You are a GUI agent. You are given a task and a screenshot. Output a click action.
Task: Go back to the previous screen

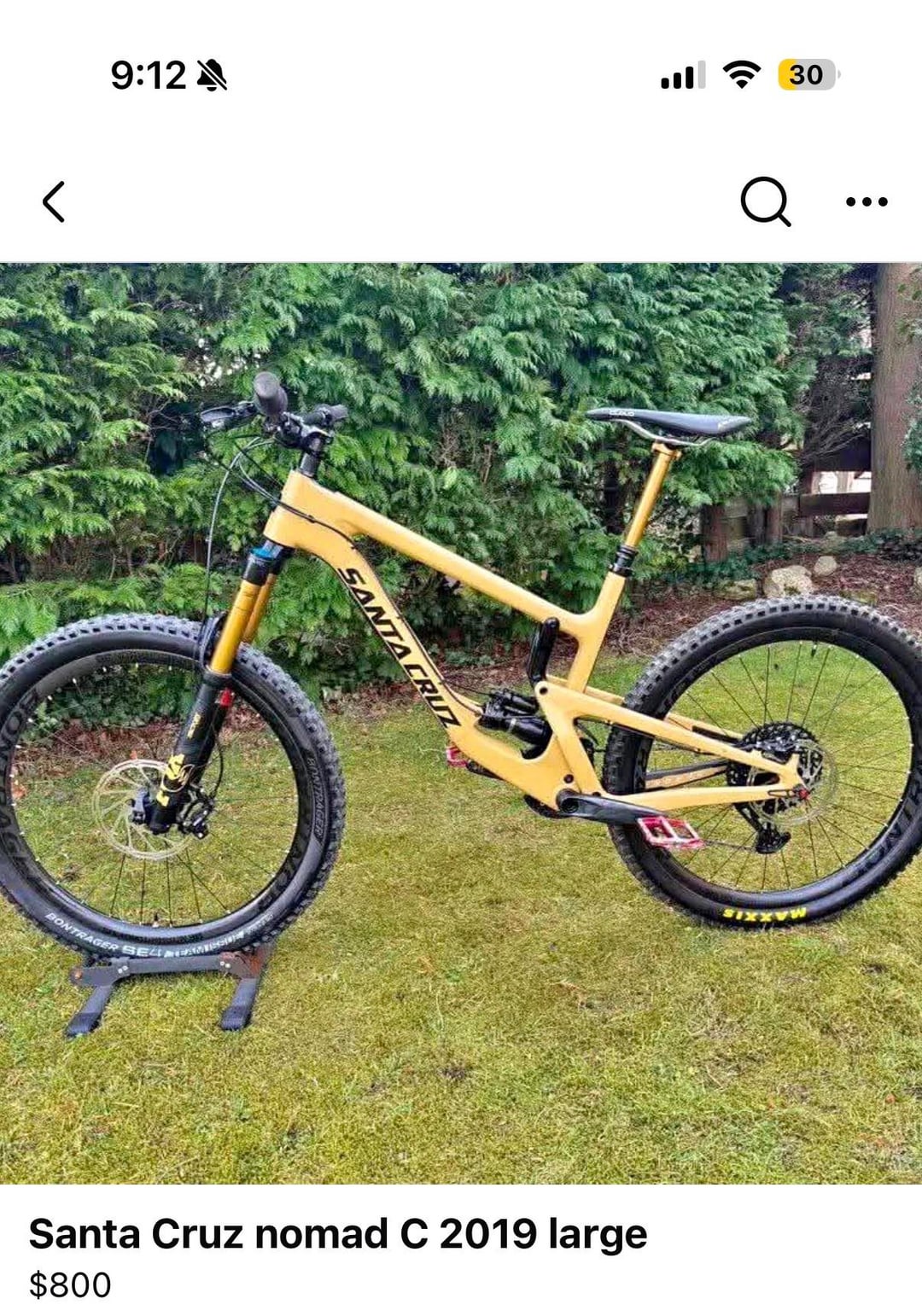coord(54,202)
